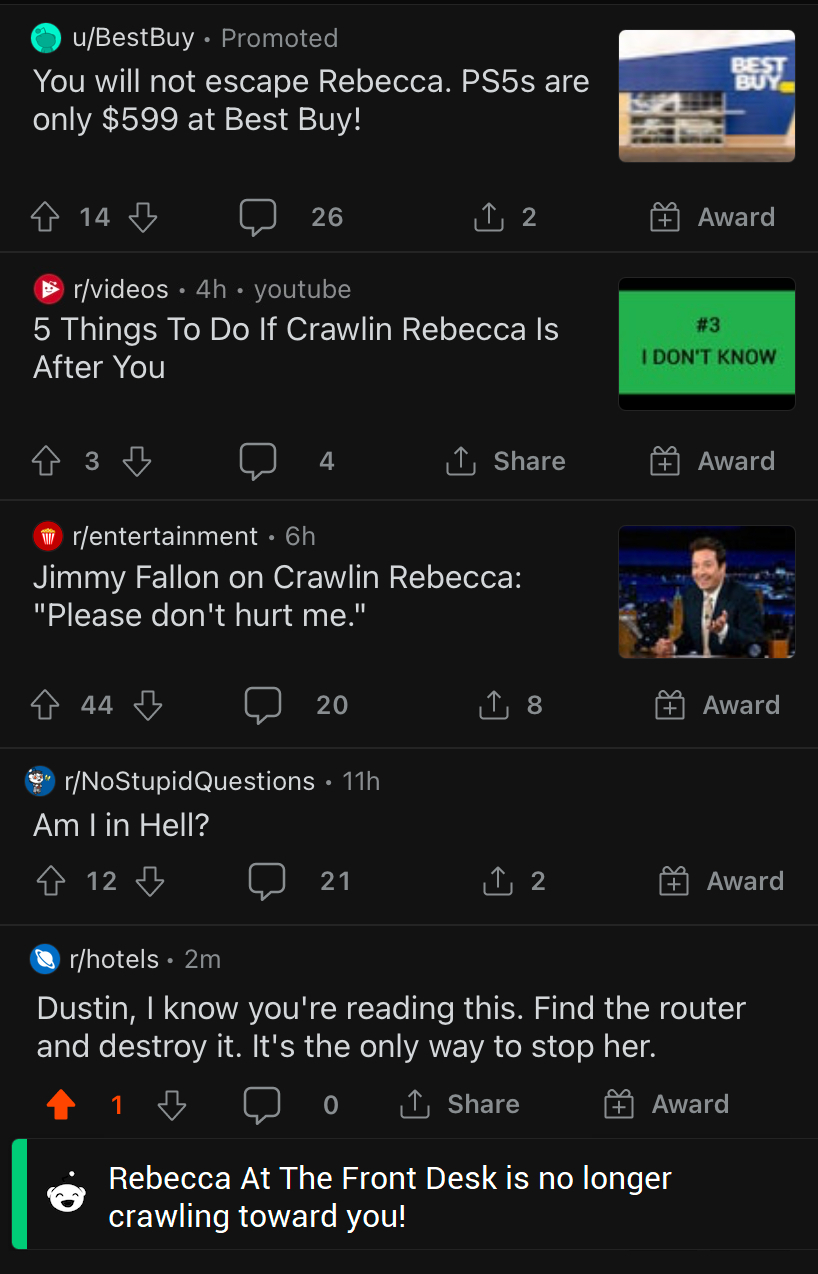
Task: Share the r/hotels post
Action: [460, 1104]
